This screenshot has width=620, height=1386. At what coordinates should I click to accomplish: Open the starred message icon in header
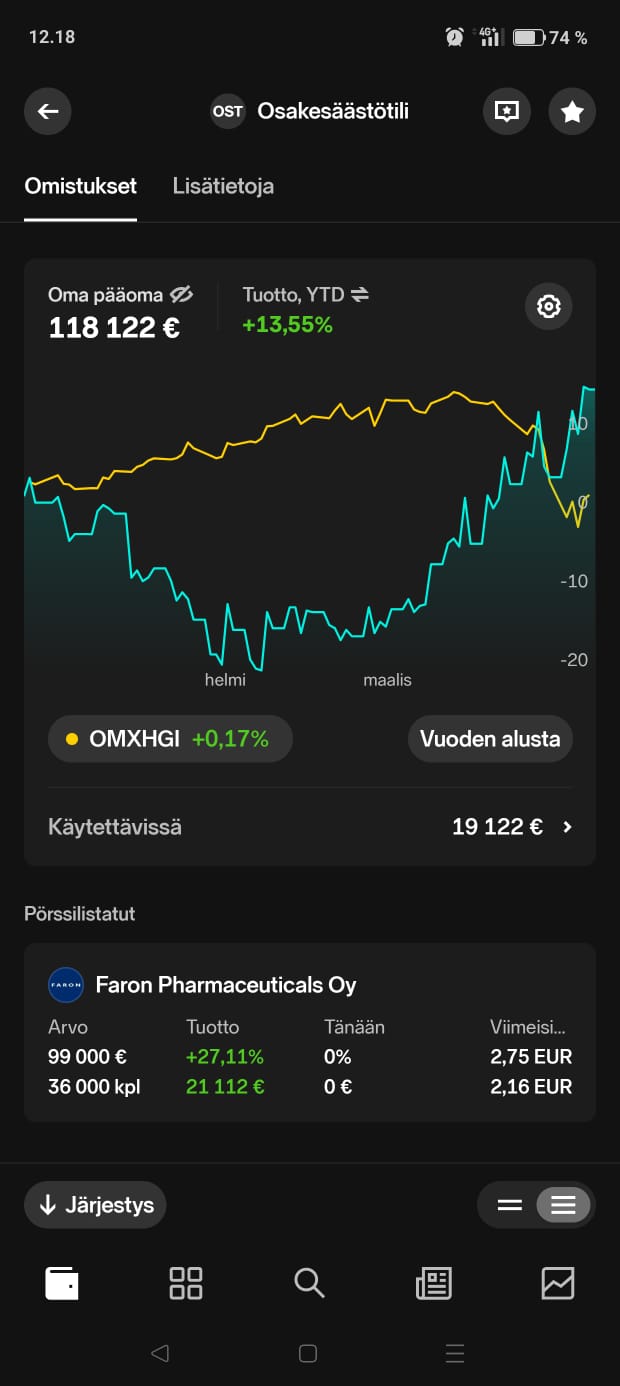click(x=507, y=112)
